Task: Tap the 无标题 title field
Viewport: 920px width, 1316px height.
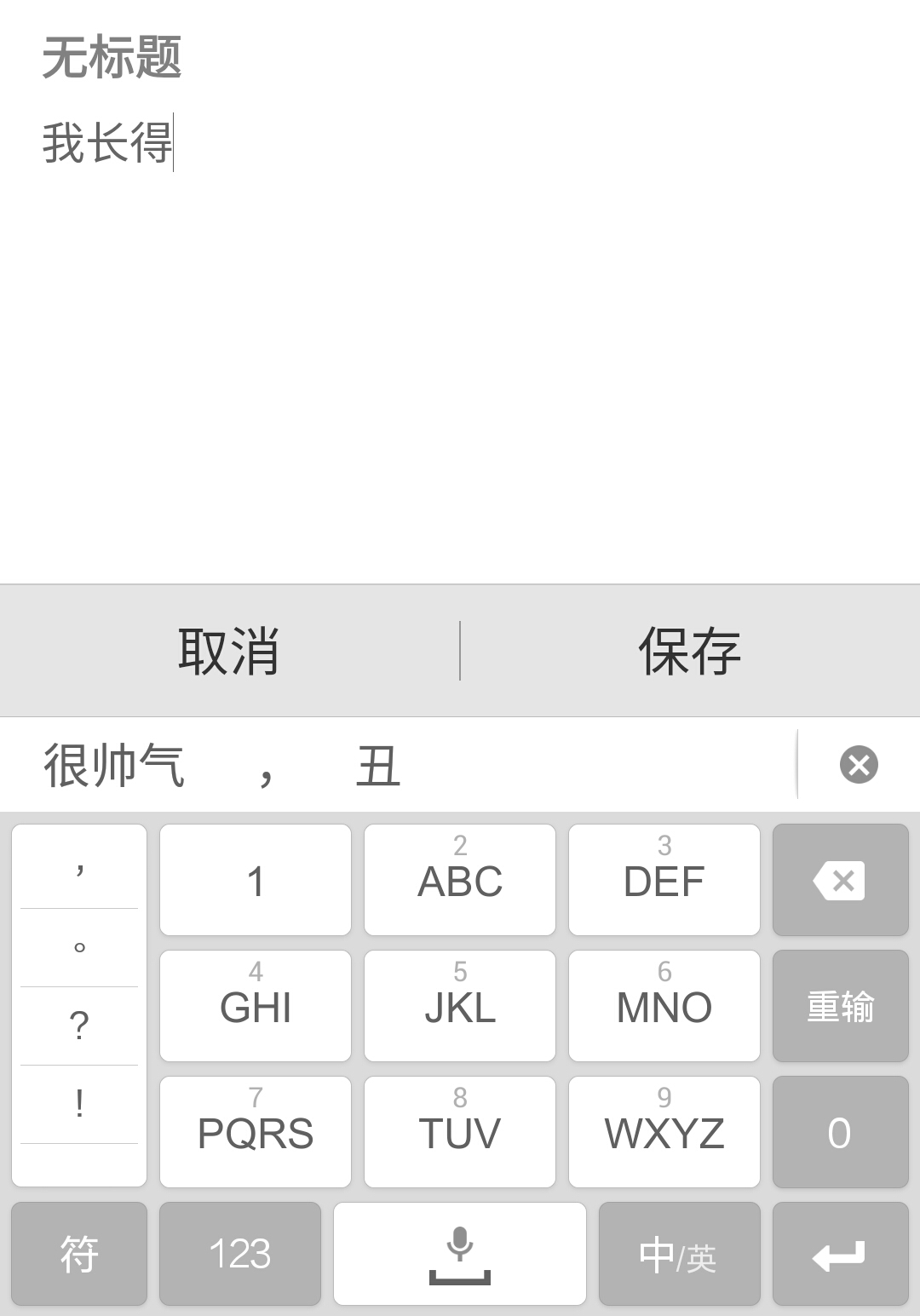Action: pyautogui.click(x=112, y=58)
